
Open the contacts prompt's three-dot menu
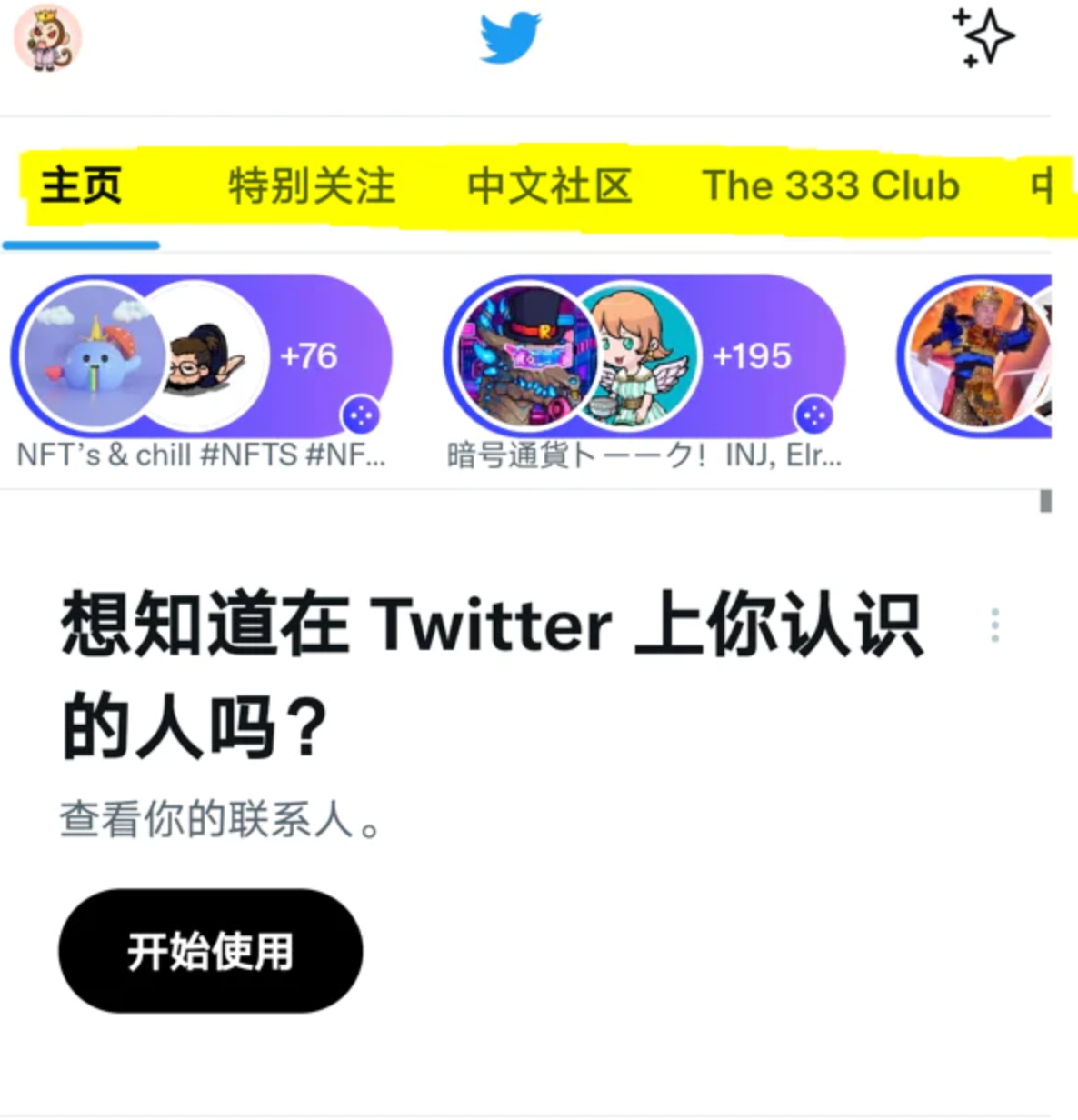(x=995, y=625)
